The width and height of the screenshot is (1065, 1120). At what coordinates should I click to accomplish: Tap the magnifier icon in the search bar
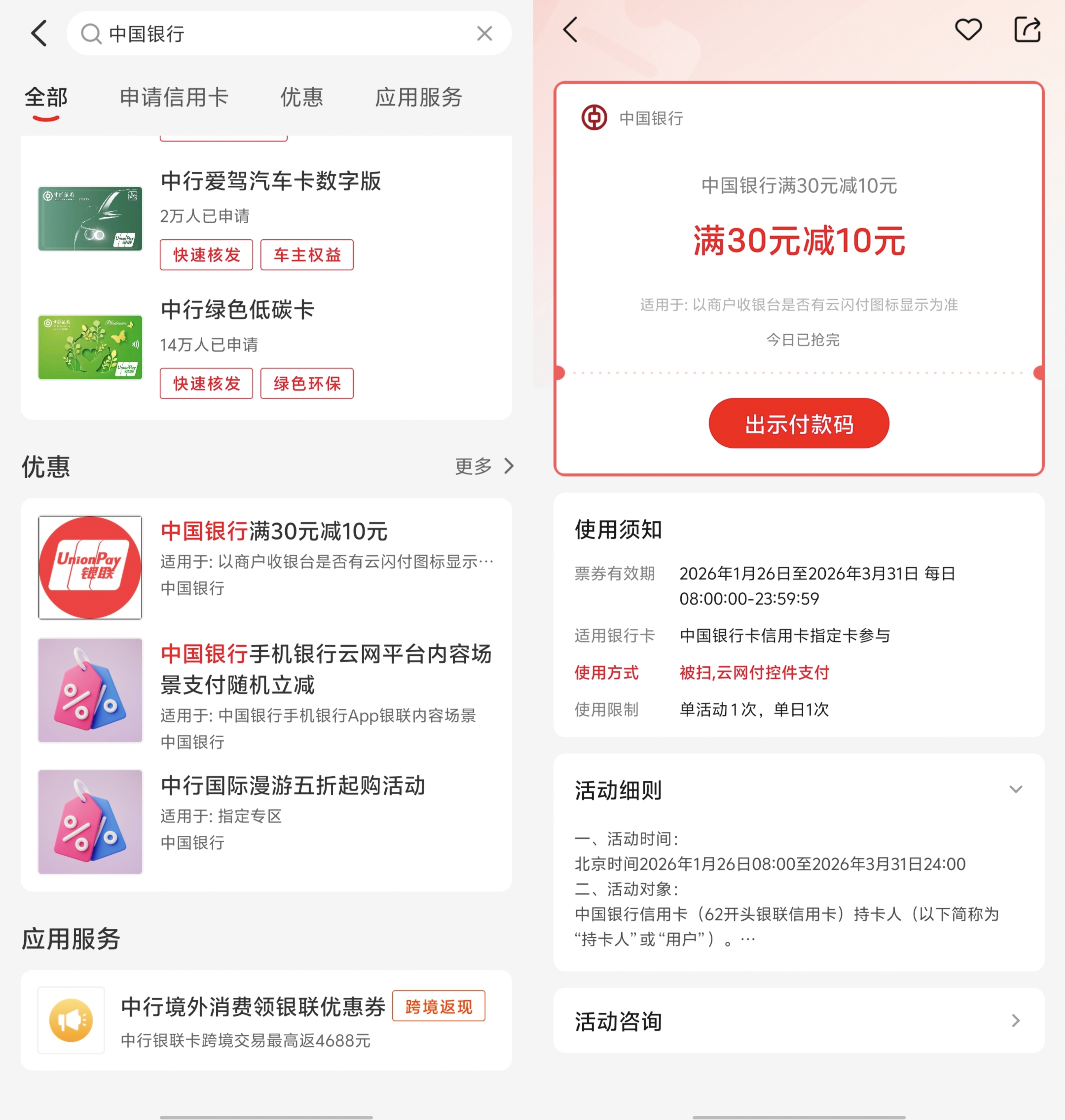coord(91,34)
